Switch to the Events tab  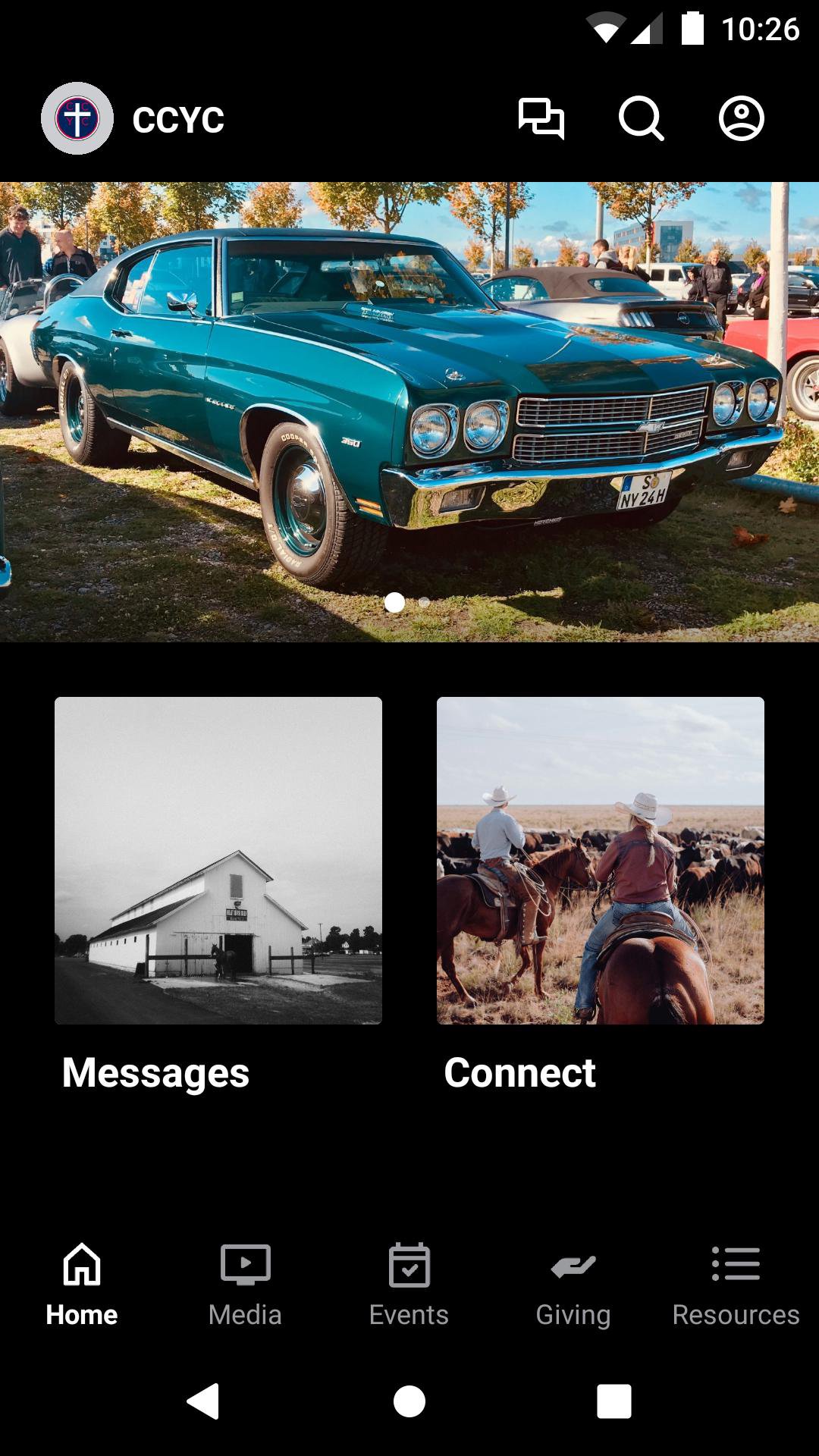409,1283
